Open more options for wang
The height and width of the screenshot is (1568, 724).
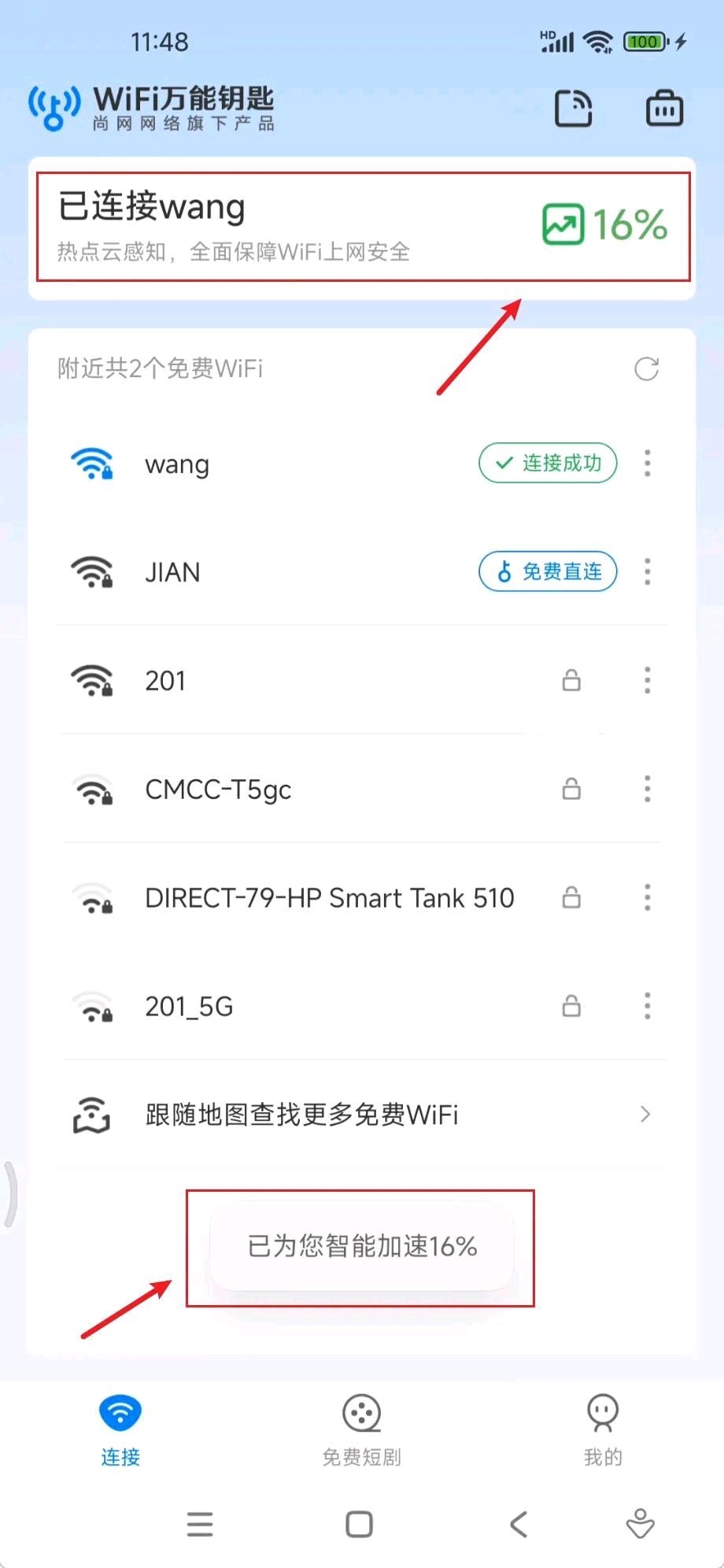648,463
